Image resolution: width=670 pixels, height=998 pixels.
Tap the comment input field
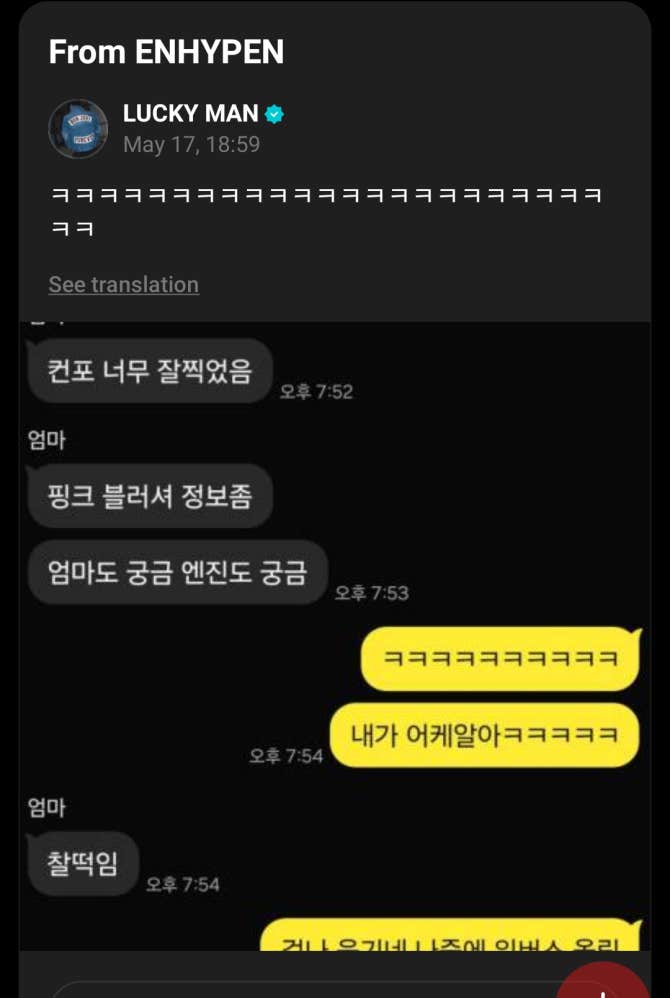(300, 990)
